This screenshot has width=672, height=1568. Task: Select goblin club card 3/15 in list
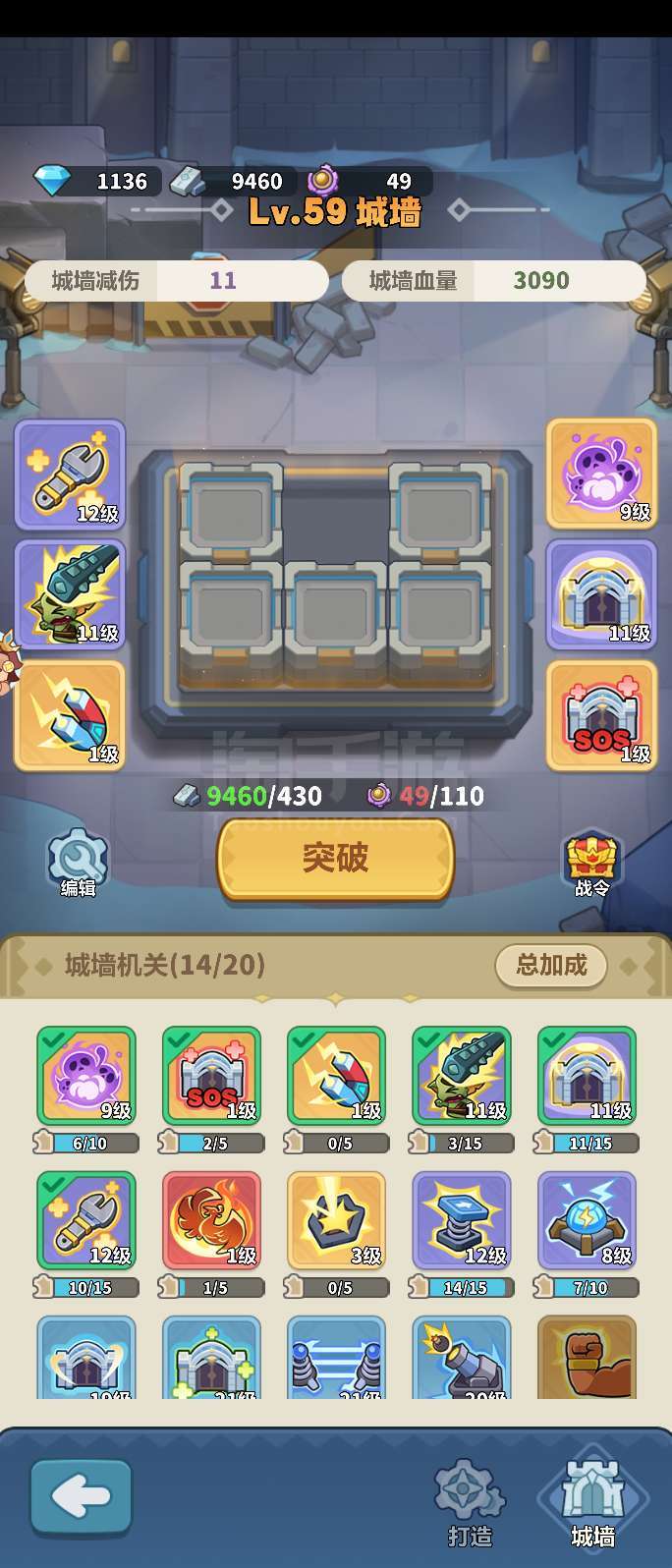[462, 1076]
